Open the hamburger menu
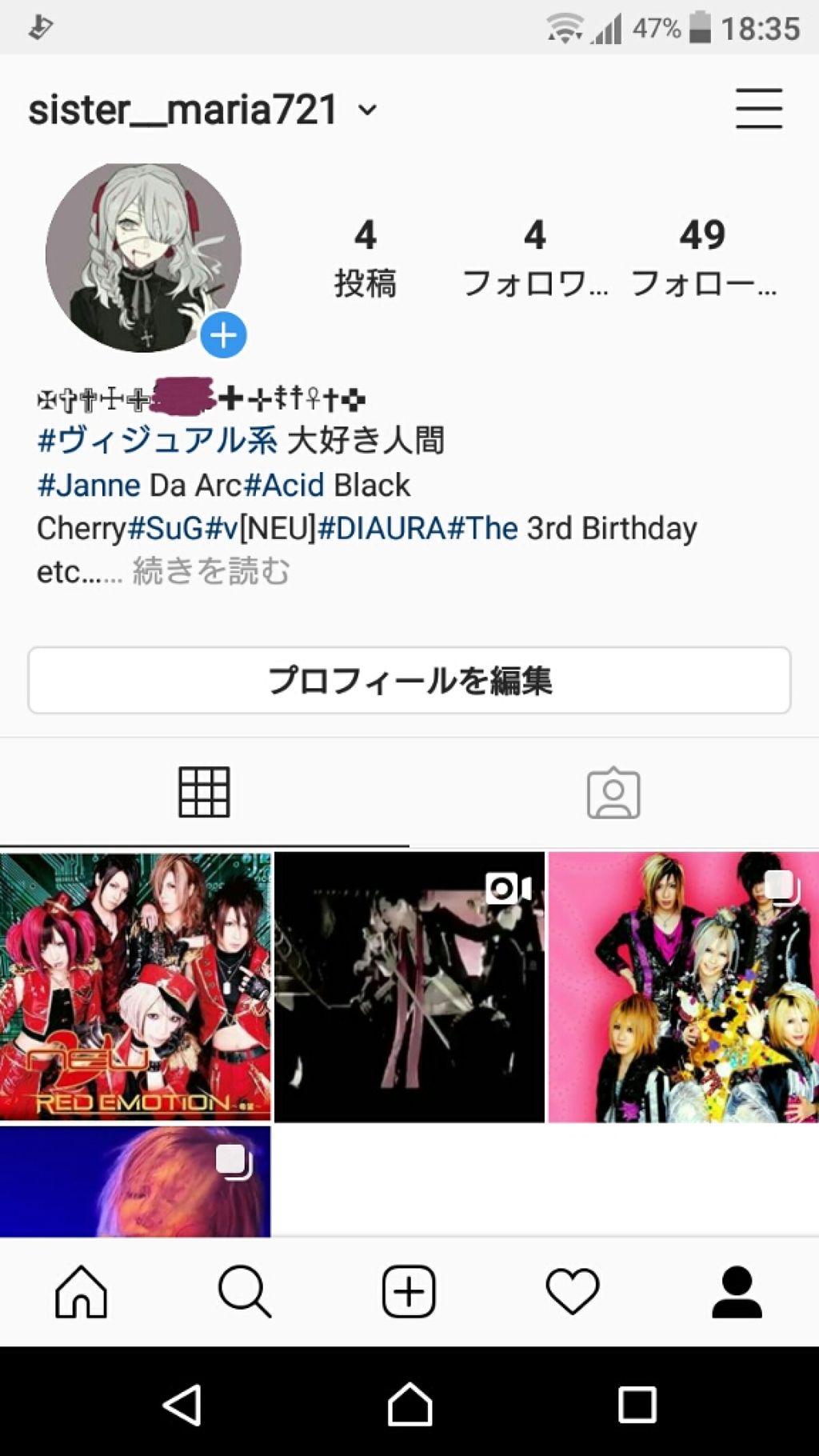This screenshot has width=819, height=1456. (x=758, y=109)
